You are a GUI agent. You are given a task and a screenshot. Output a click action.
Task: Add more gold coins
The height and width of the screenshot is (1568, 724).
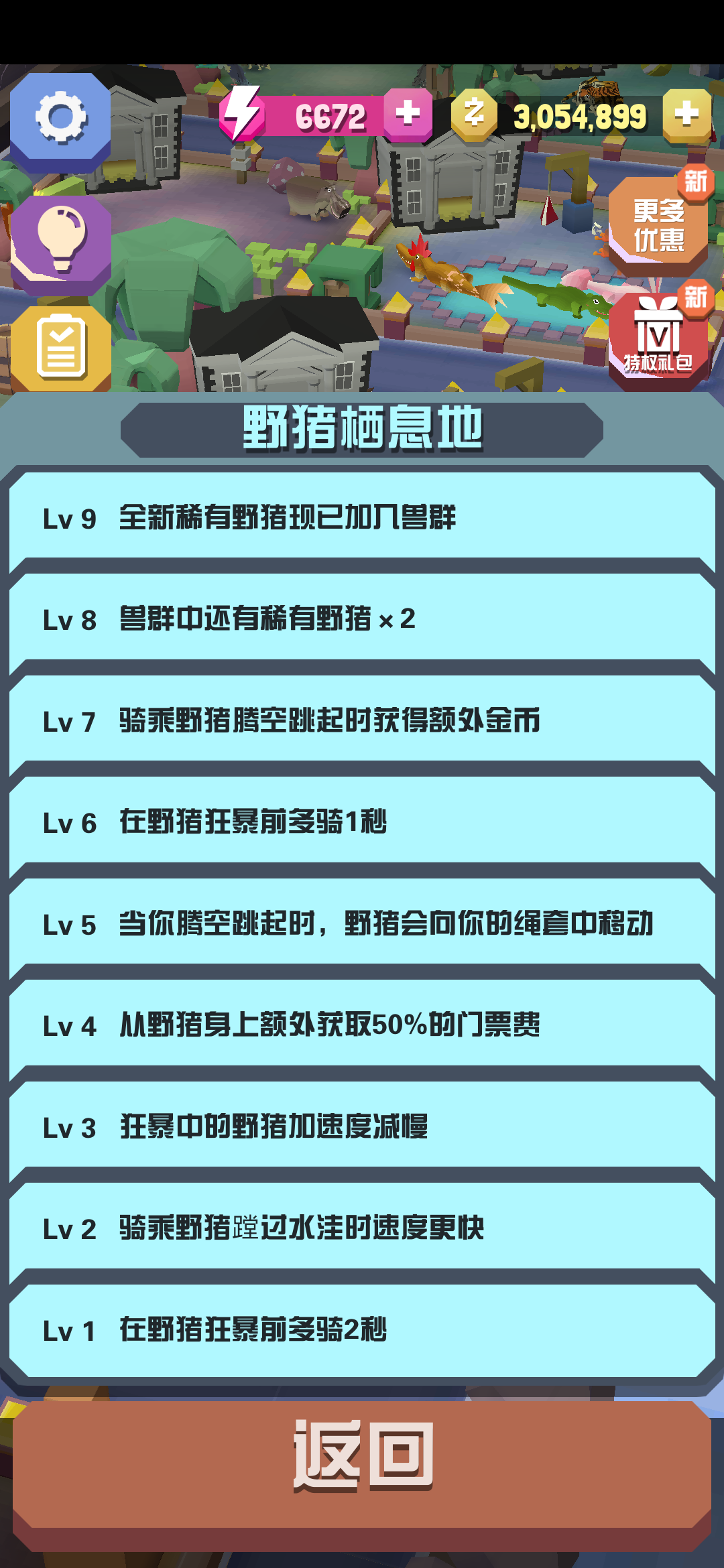point(686,114)
